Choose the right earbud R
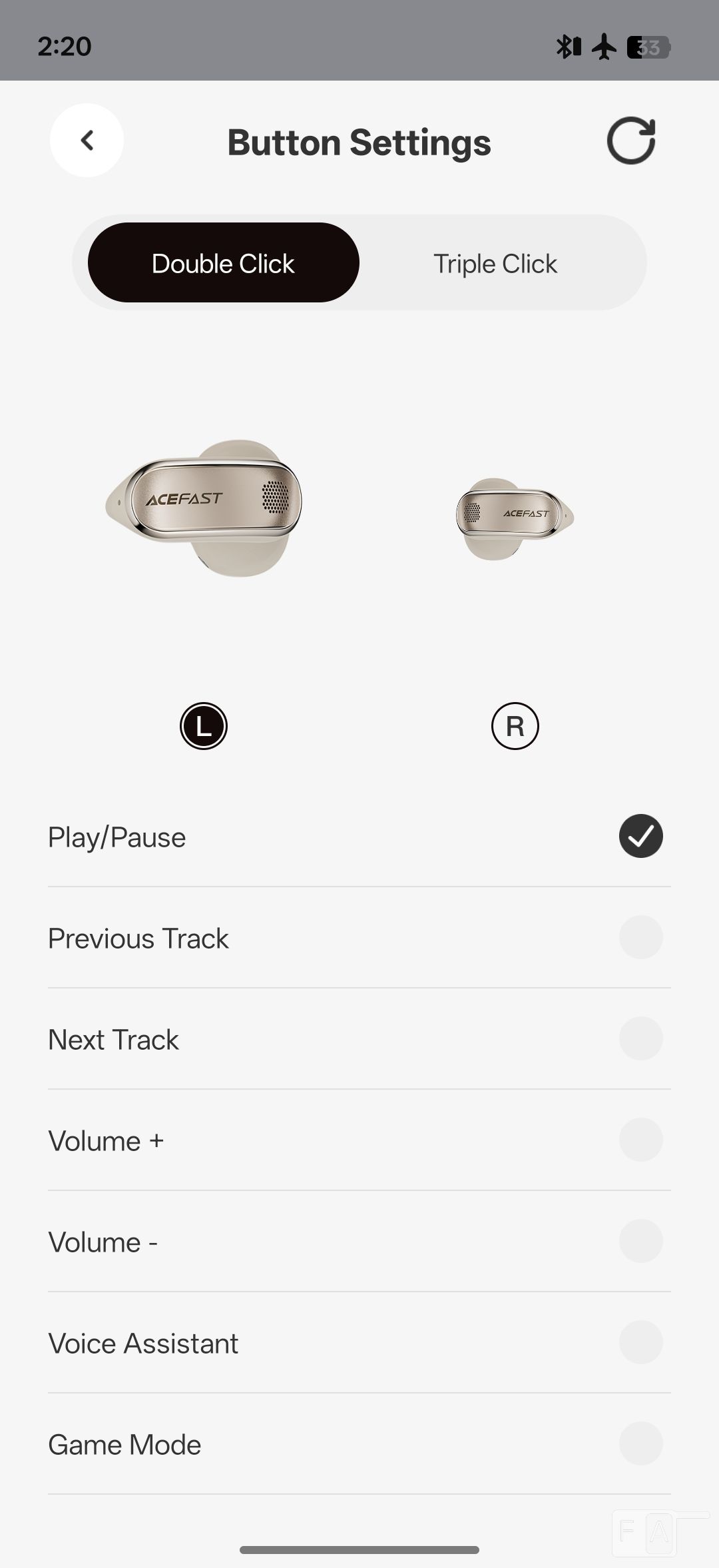This screenshot has height=1568, width=719. [x=515, y=726]
